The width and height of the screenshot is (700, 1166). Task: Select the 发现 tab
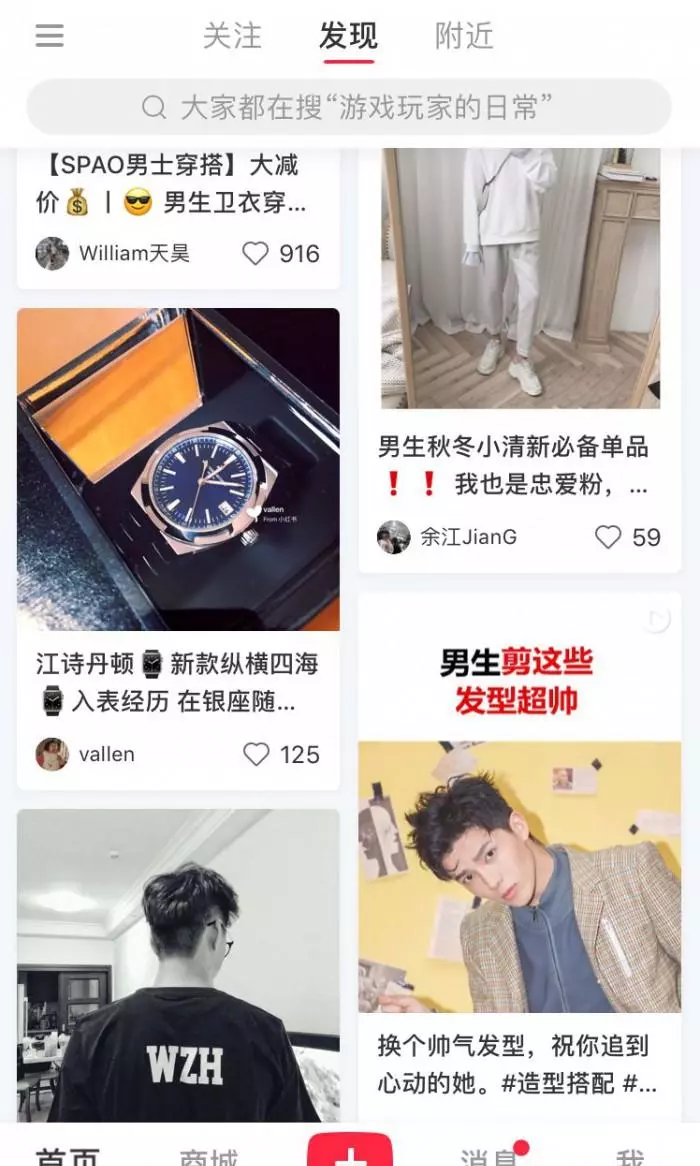tap(348, 36)
